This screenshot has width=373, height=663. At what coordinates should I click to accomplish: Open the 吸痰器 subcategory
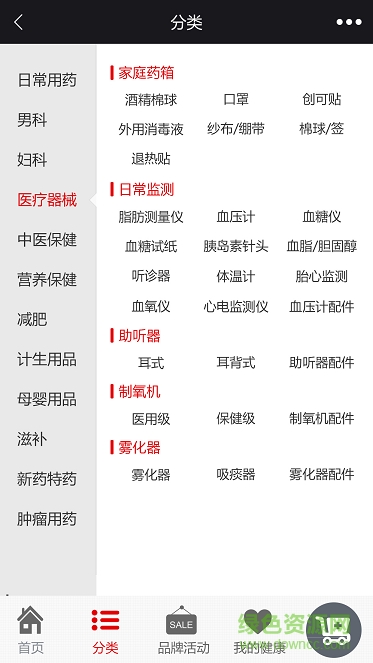(236, 474)
